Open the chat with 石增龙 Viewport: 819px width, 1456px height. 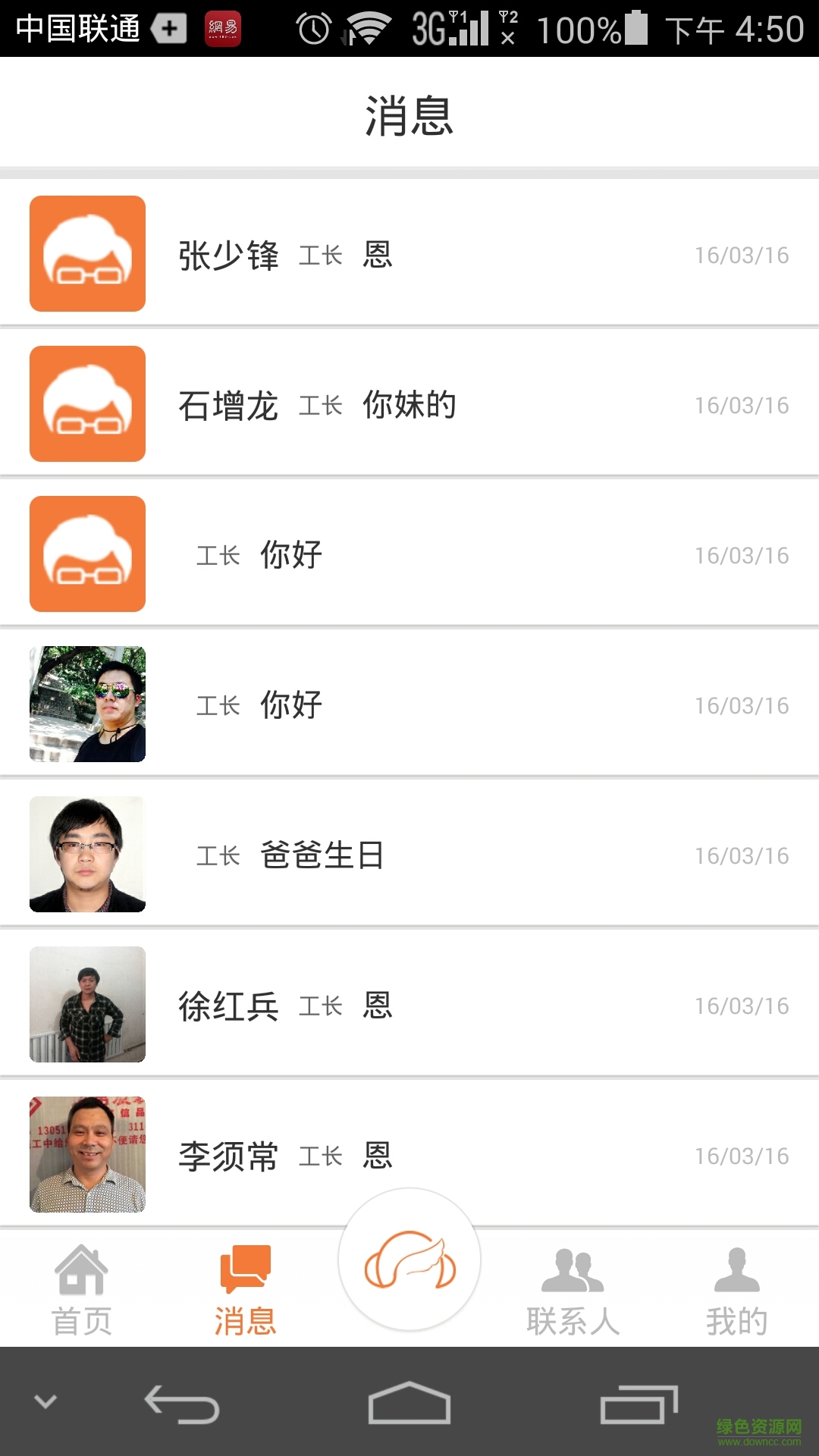click(409, 402)
